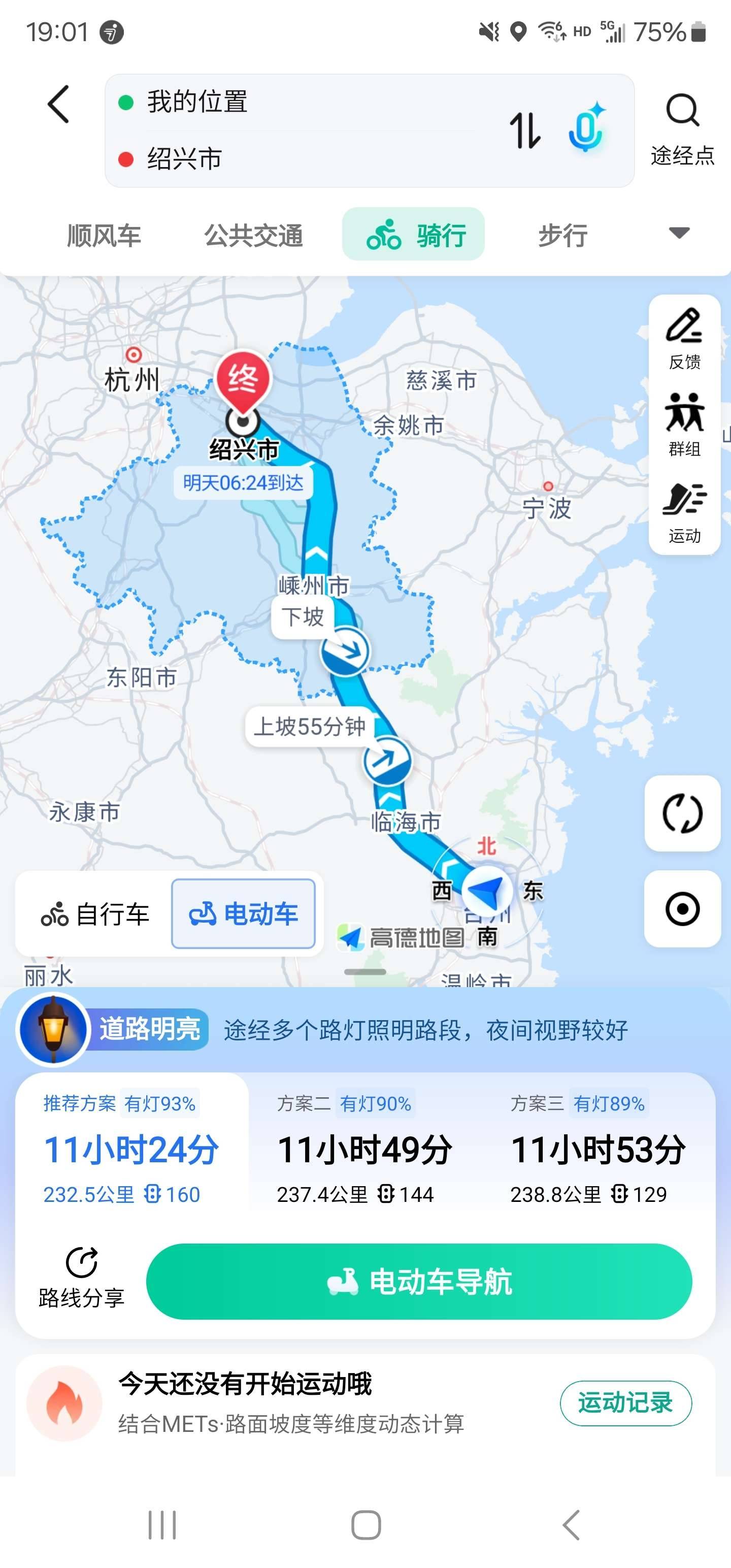Swap start and destination
Viewport: 731px width, 1568px height.
[x=525, y=129]
